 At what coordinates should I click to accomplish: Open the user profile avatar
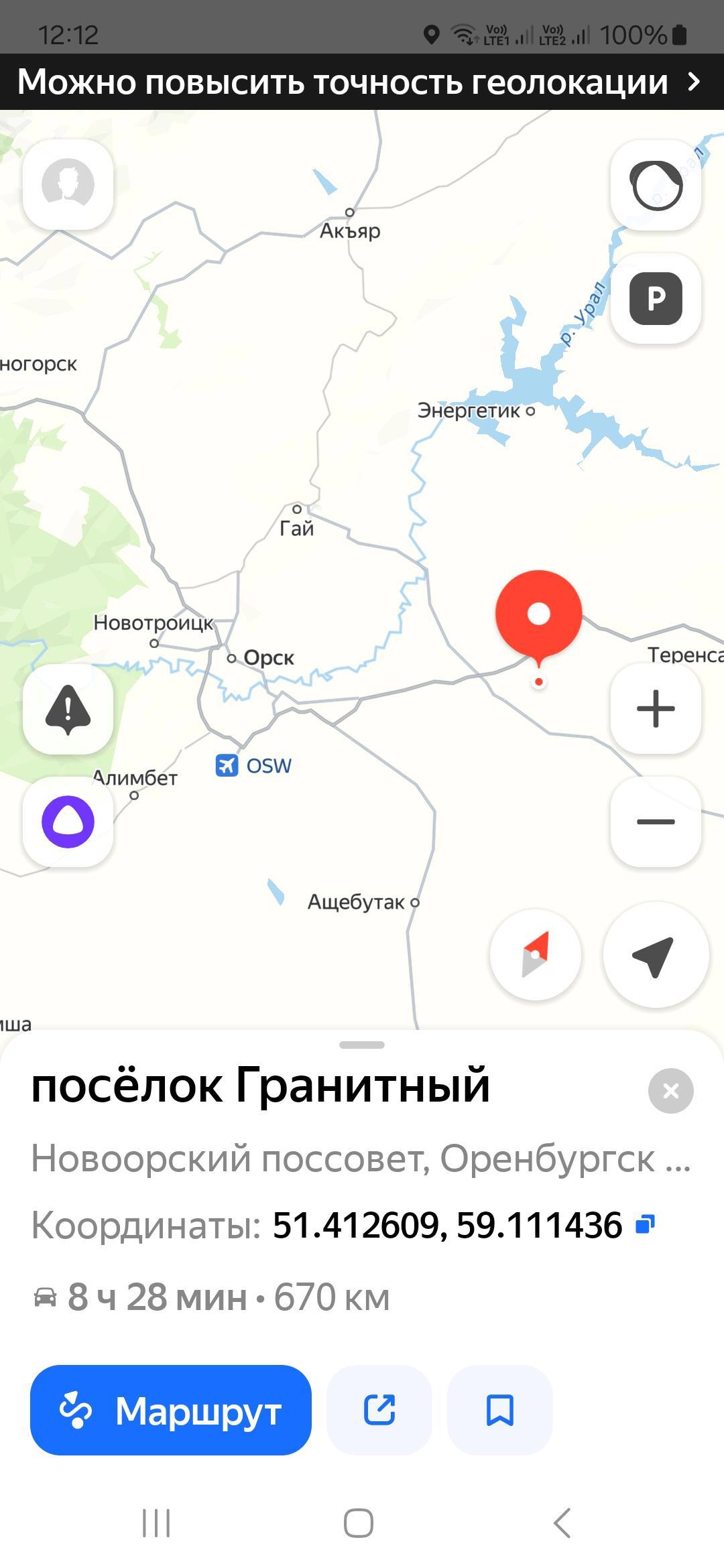(68, 184)
